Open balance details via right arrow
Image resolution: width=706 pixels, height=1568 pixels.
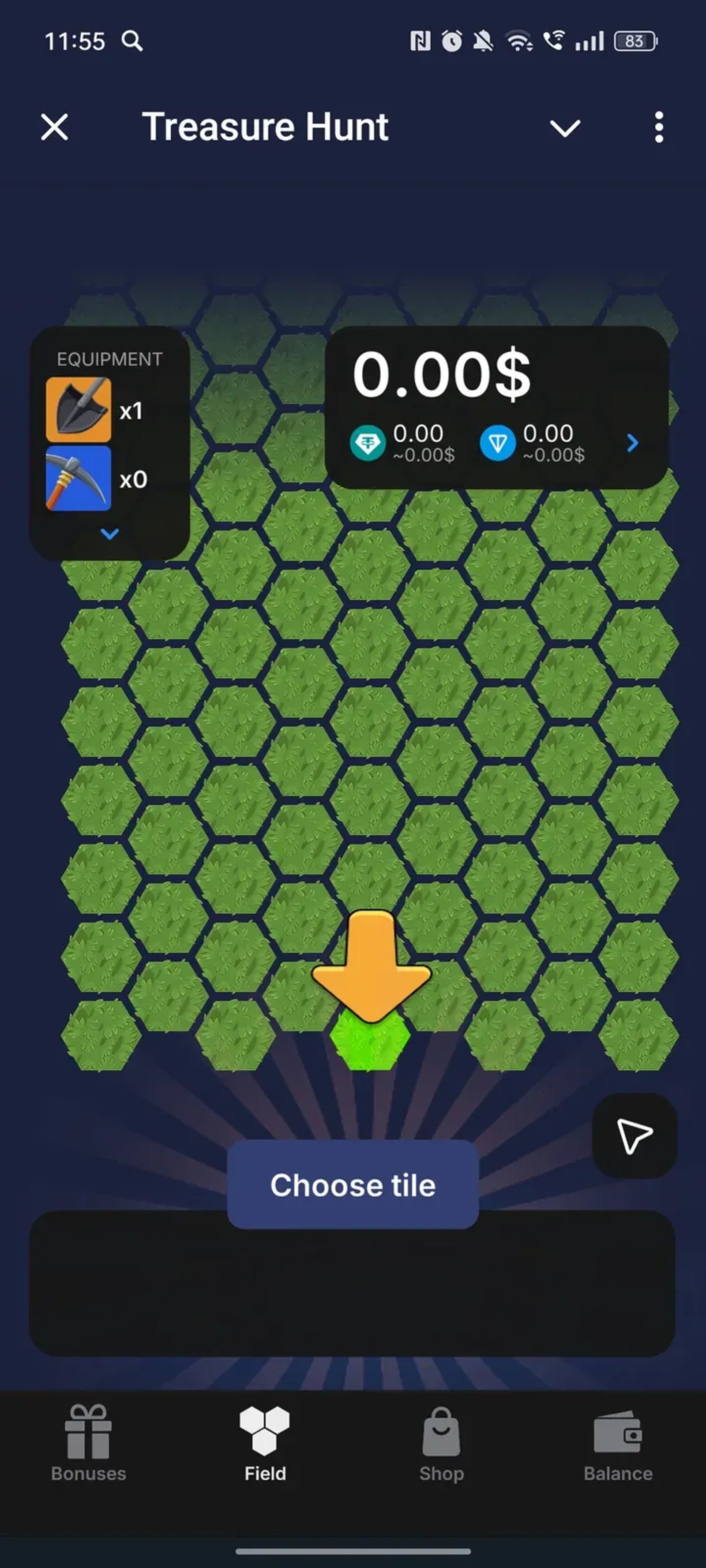click(x=632, y=444)
